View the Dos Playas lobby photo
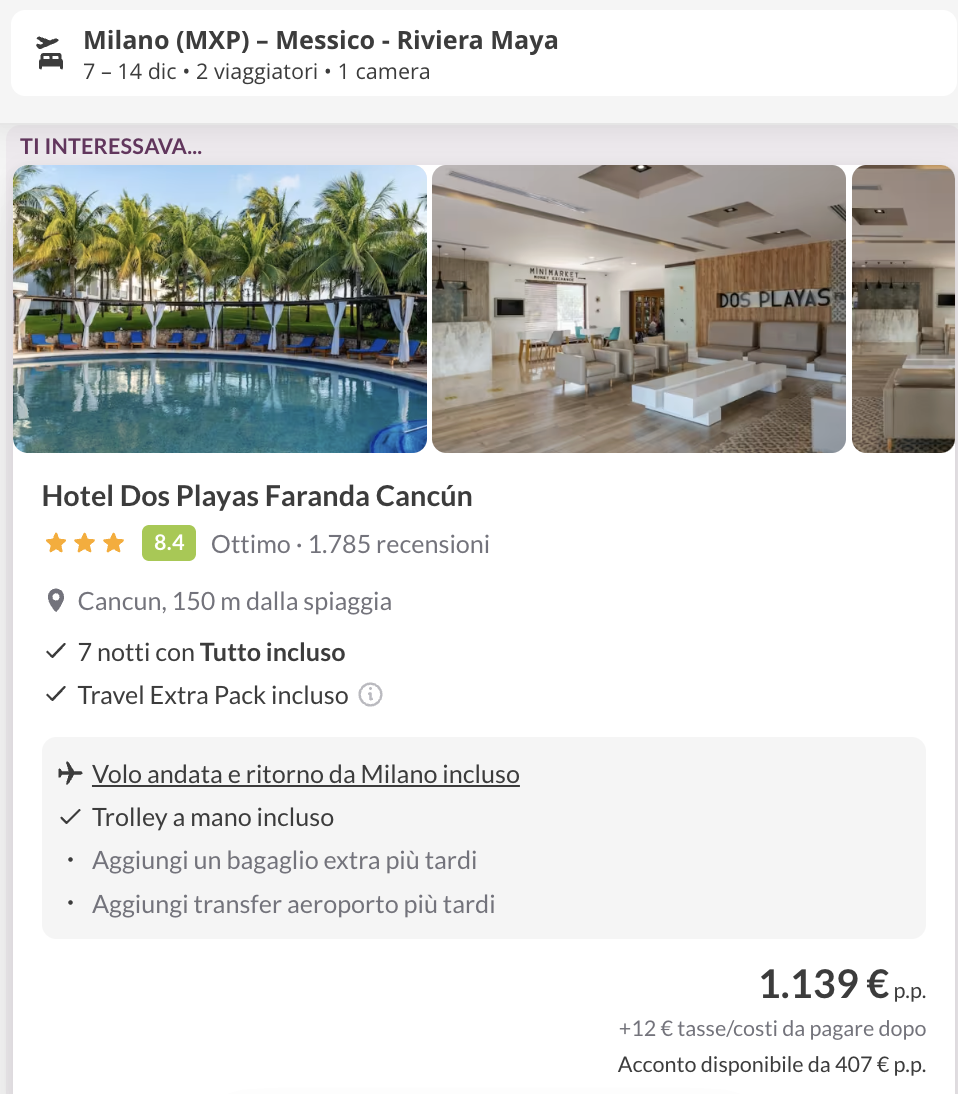Image resolution: width=958 pixels, height=1094 pixels. click(638, 309)
